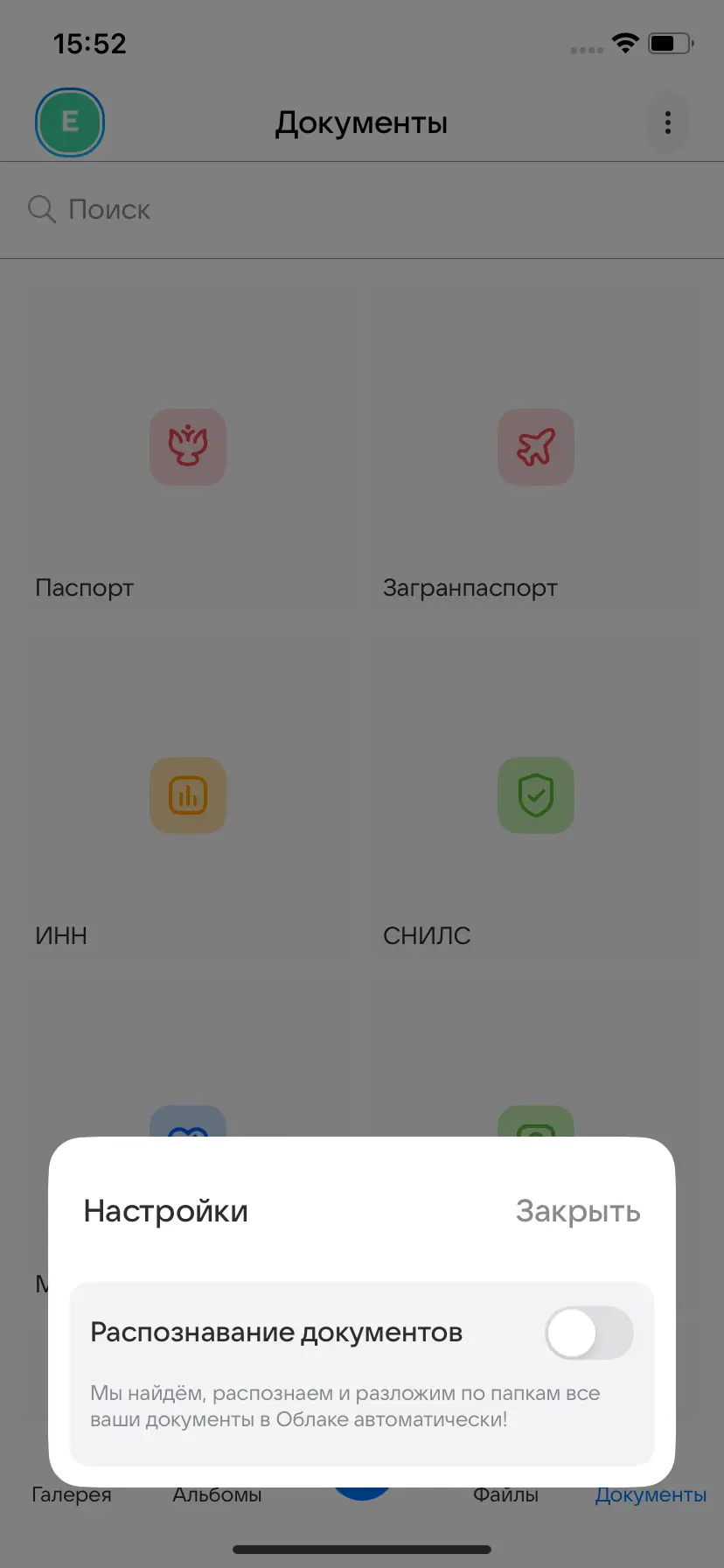Enable Распознавание документов switch

pyautogui.click(x=588, y=1333)
